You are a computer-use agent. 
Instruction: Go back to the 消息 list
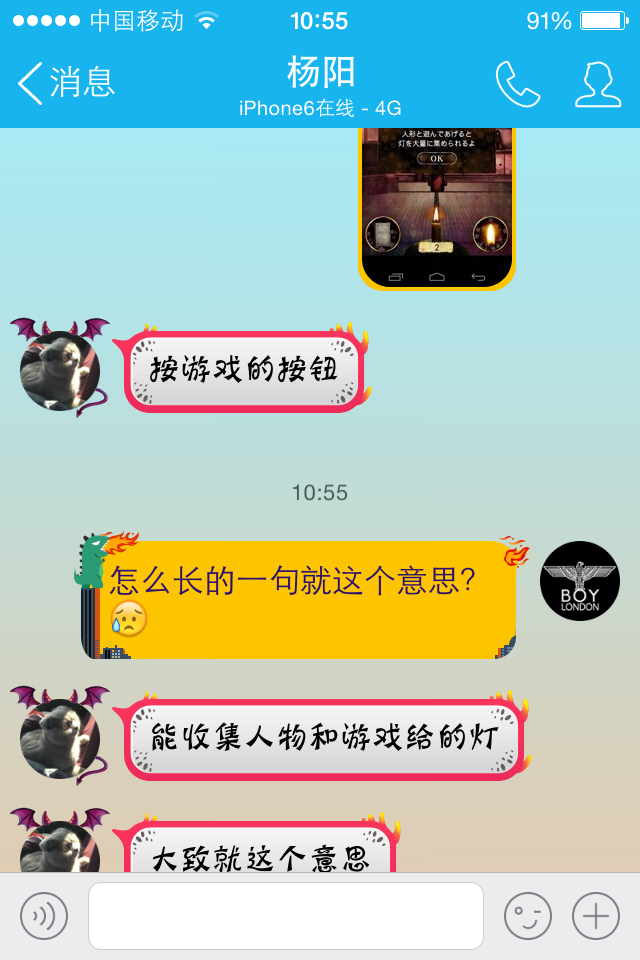[66, 83]
